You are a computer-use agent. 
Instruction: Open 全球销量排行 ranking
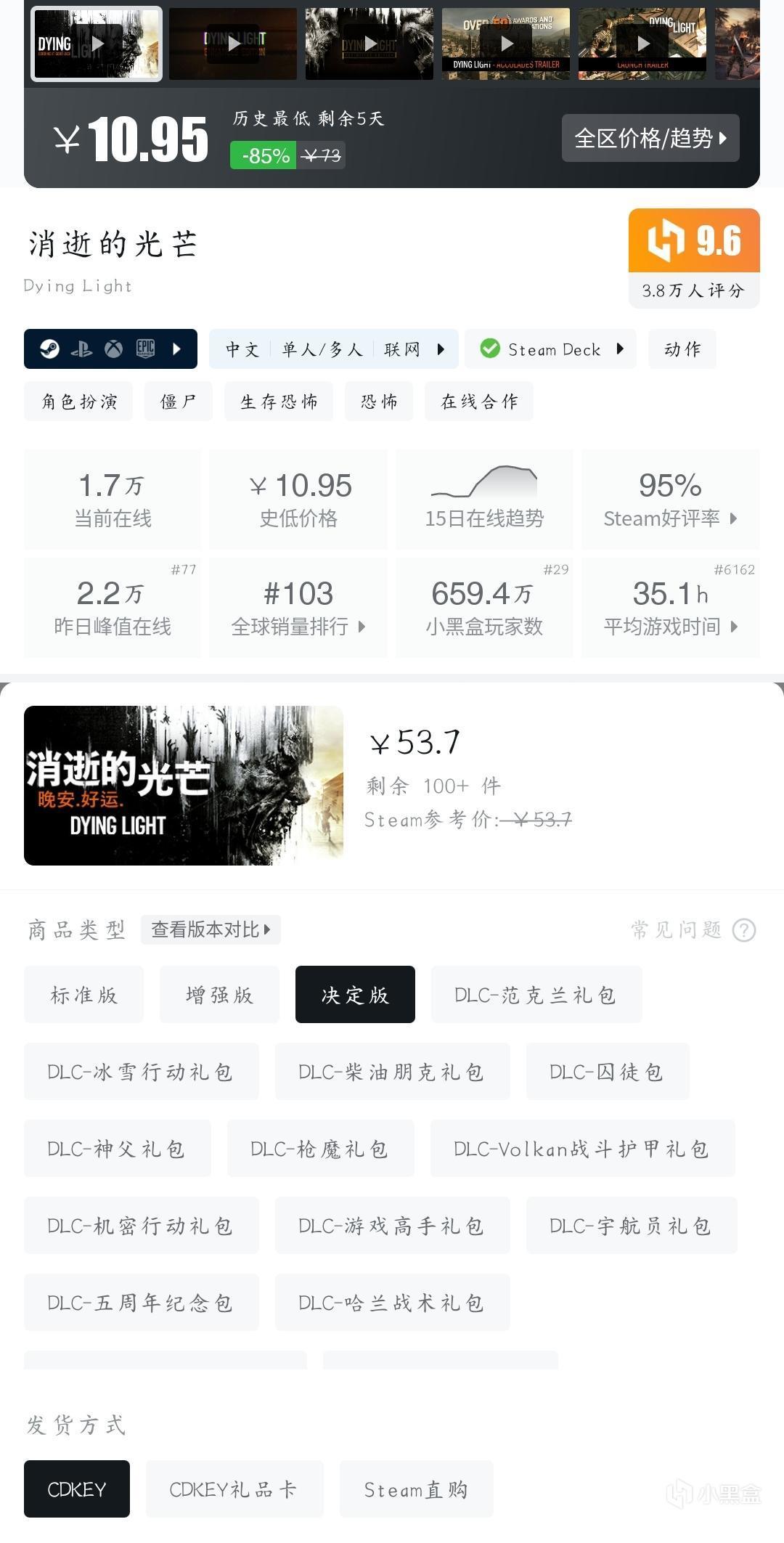[298, 608]
